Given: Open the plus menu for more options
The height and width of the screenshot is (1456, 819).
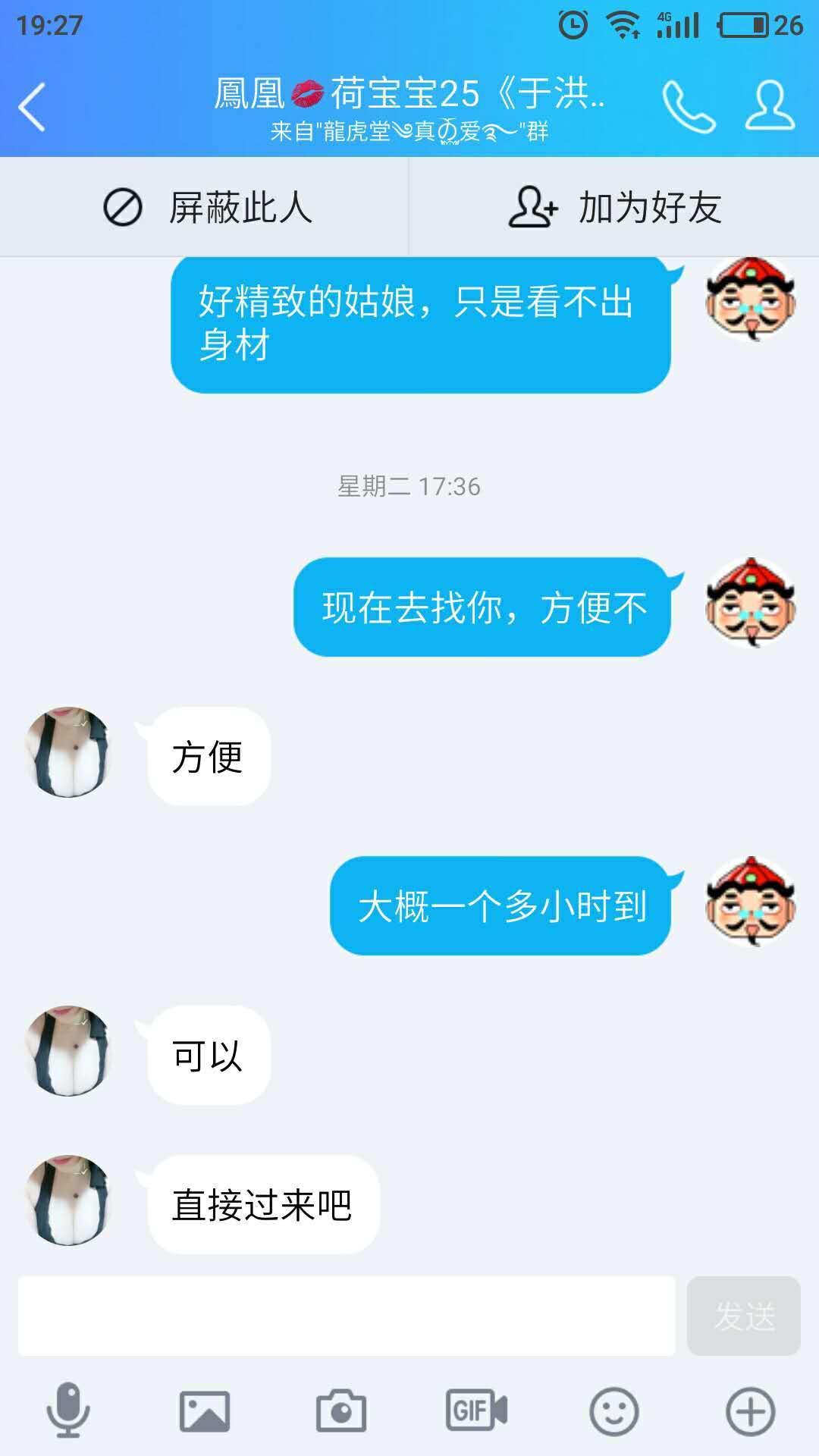Looking at the screenshot, I should [x=750, y=1410].
